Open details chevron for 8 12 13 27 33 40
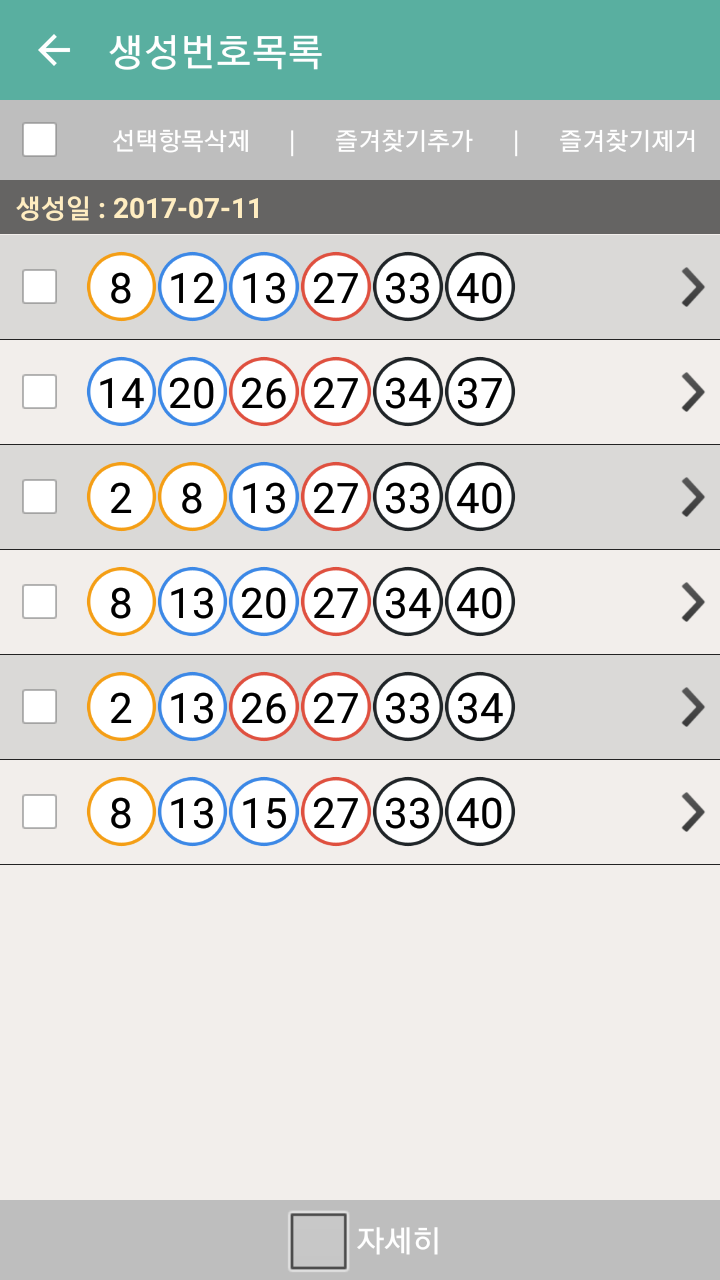This screenshot has width=720, height=1280. click(x=692, y=287)
